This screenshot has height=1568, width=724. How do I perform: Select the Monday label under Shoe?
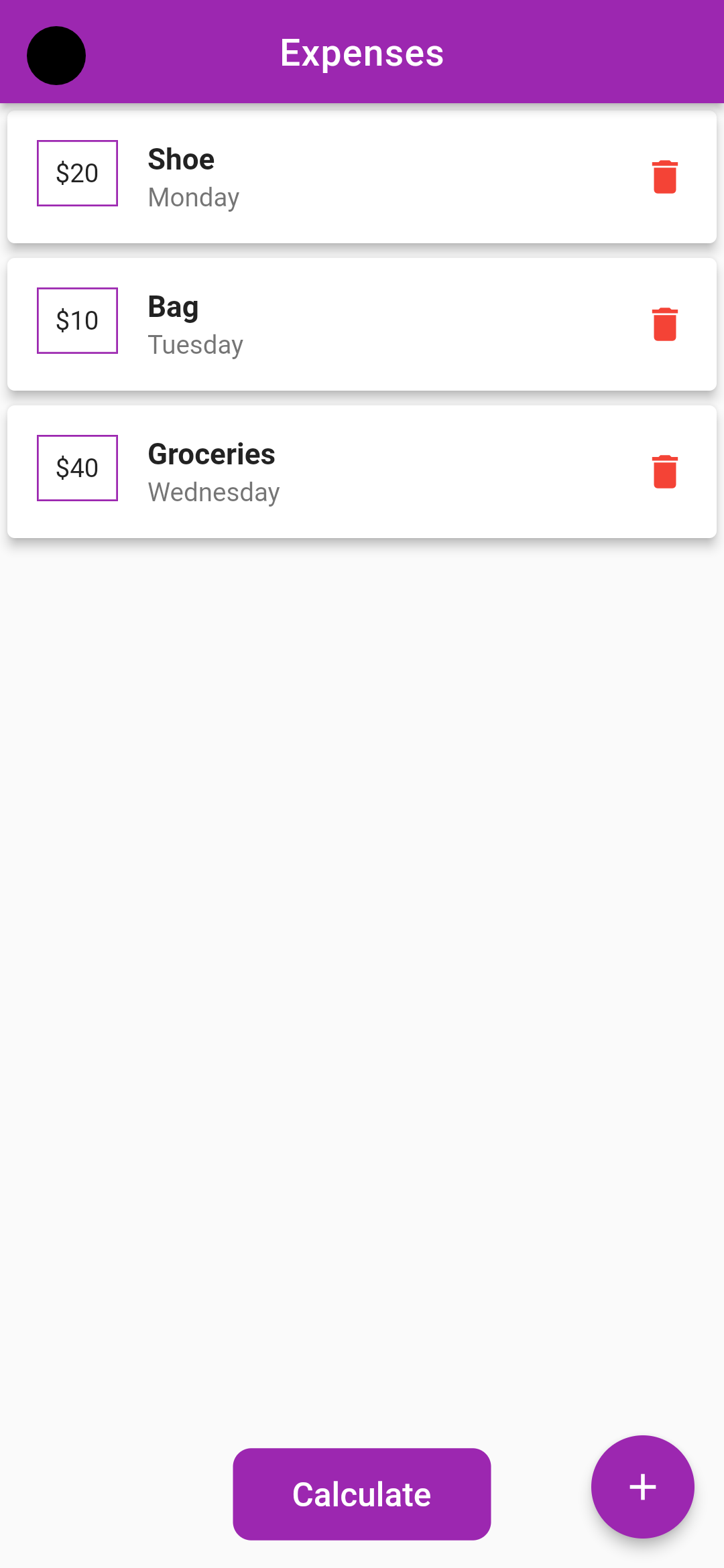193,197
